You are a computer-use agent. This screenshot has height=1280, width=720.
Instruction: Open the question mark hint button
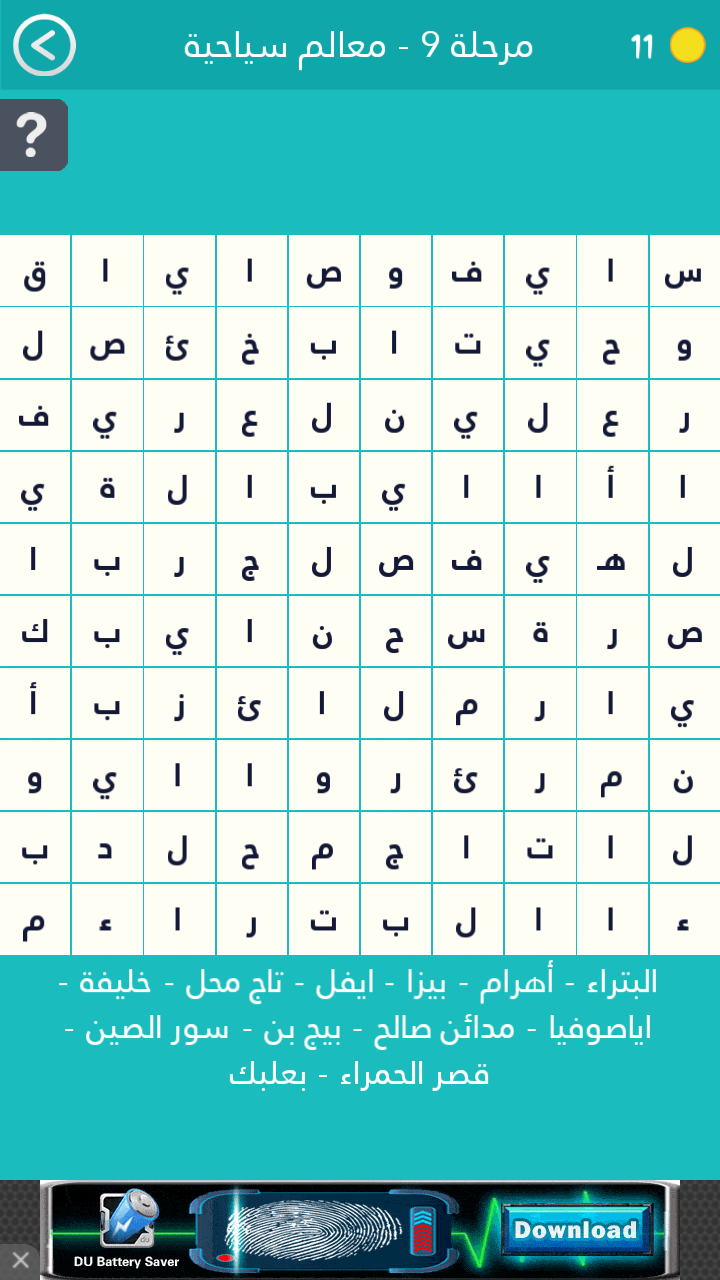point(33,135)
